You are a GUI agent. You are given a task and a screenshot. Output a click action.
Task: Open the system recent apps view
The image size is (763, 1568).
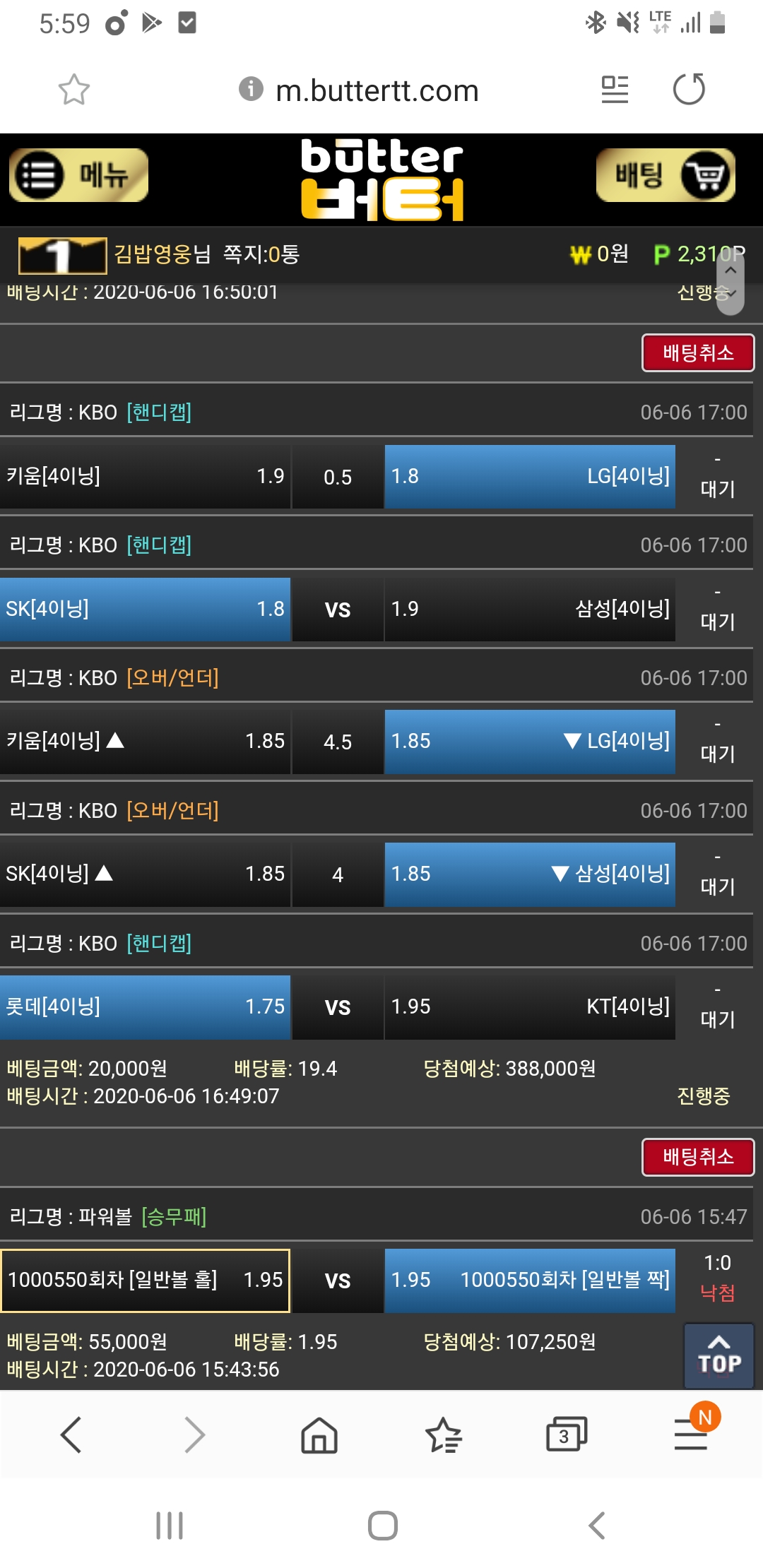[x=170, y=1526]
